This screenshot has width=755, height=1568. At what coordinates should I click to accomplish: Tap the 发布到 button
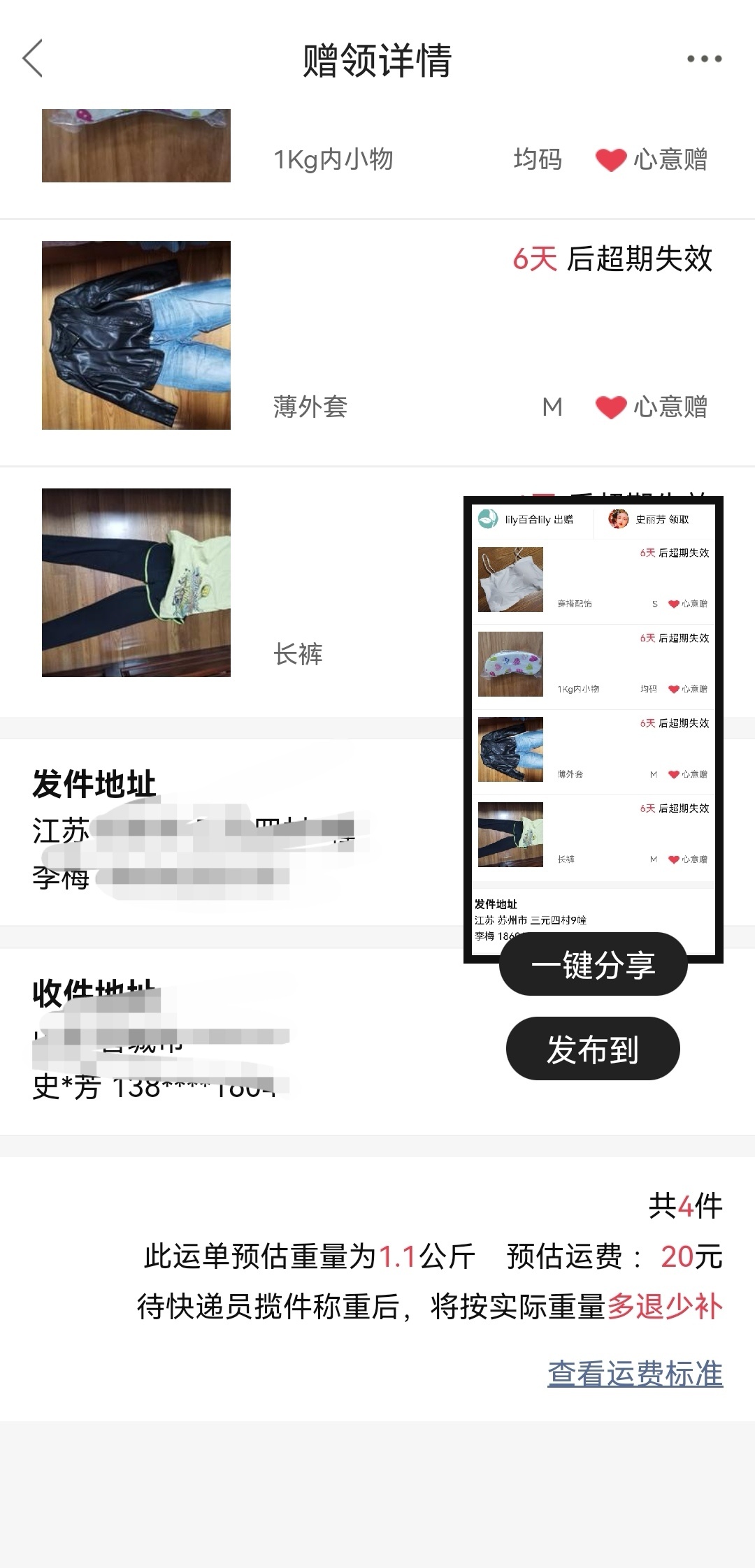[x=593, y=1049]
